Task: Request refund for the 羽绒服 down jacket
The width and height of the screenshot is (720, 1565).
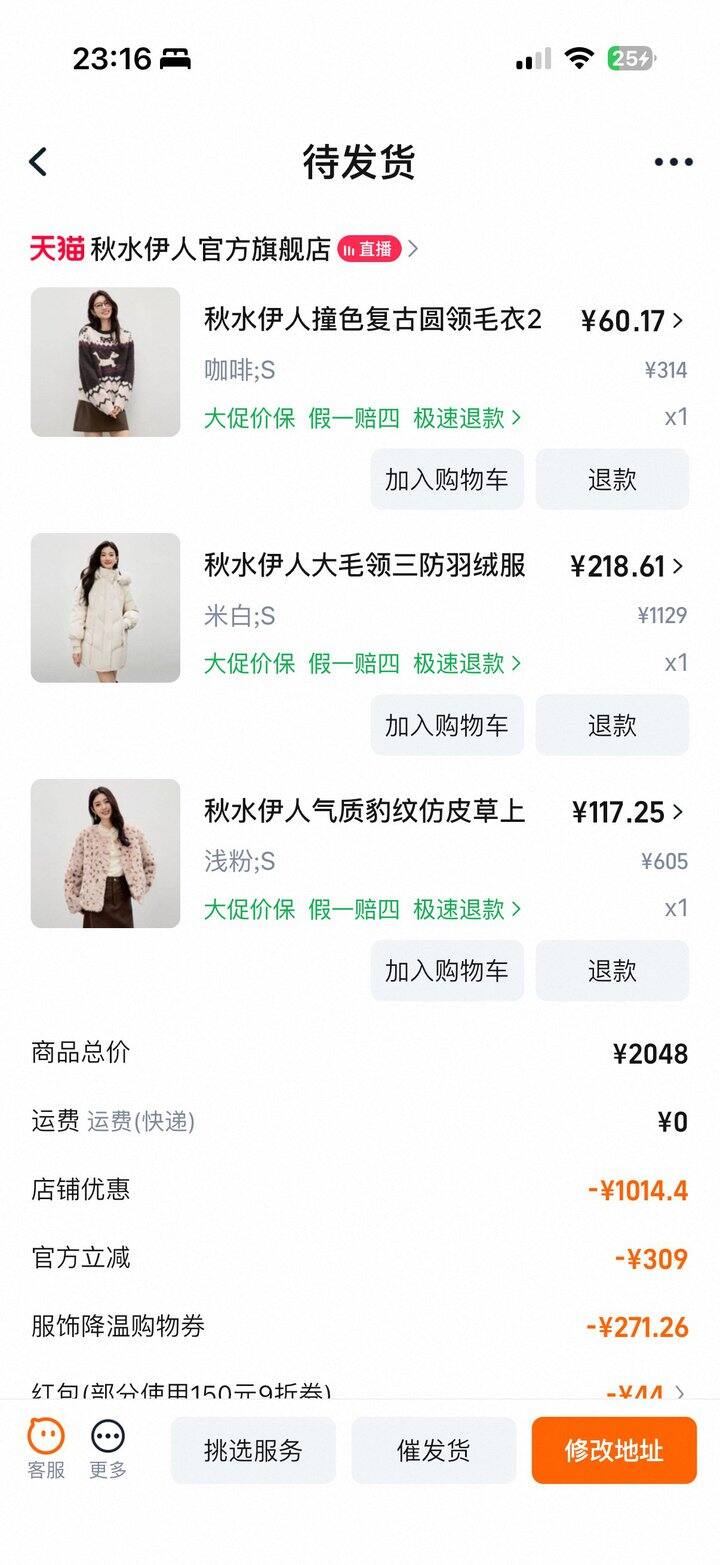Action: coord(612,725)
